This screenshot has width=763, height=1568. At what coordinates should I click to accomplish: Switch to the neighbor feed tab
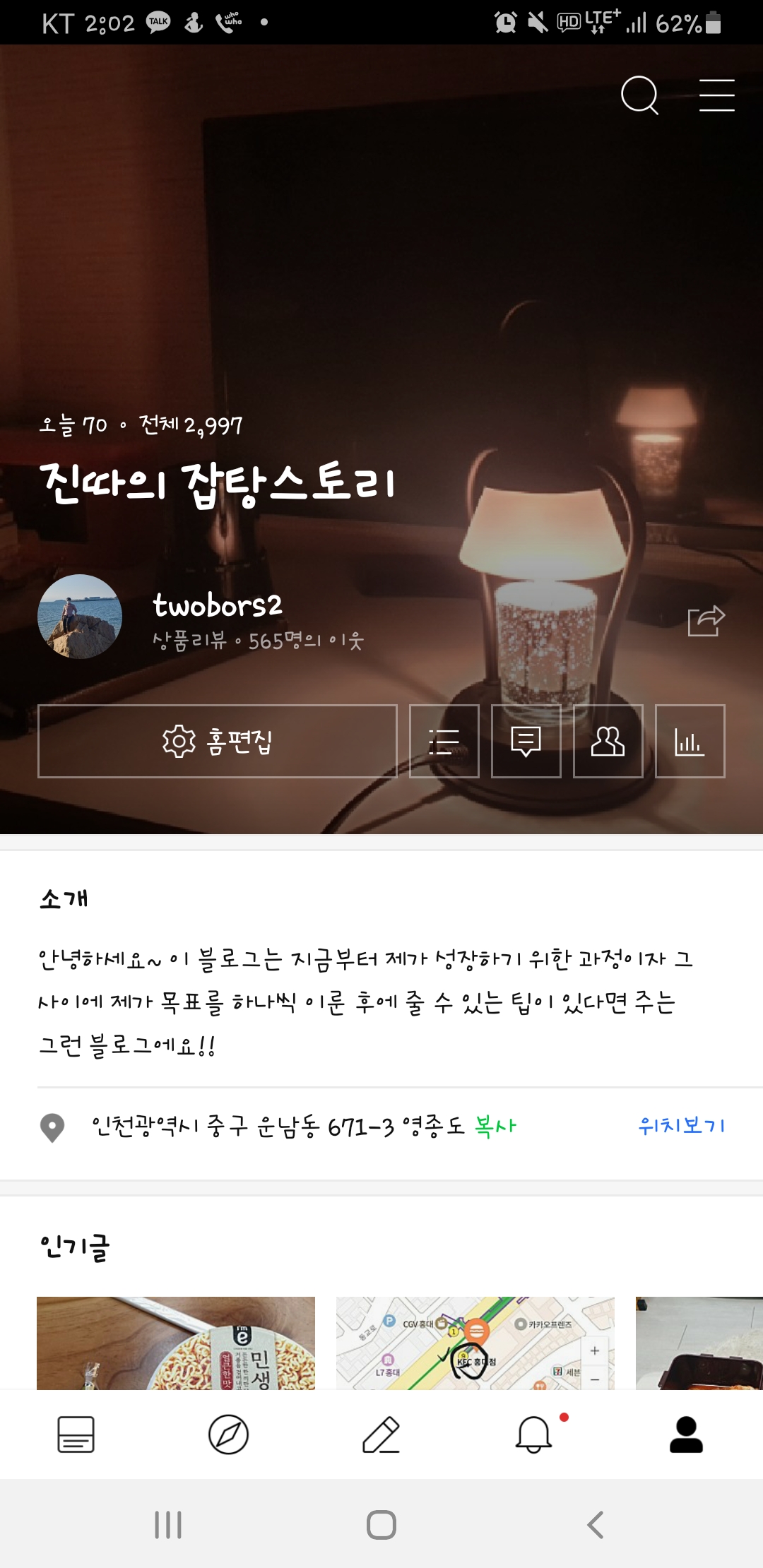[x=76, y=1435]
